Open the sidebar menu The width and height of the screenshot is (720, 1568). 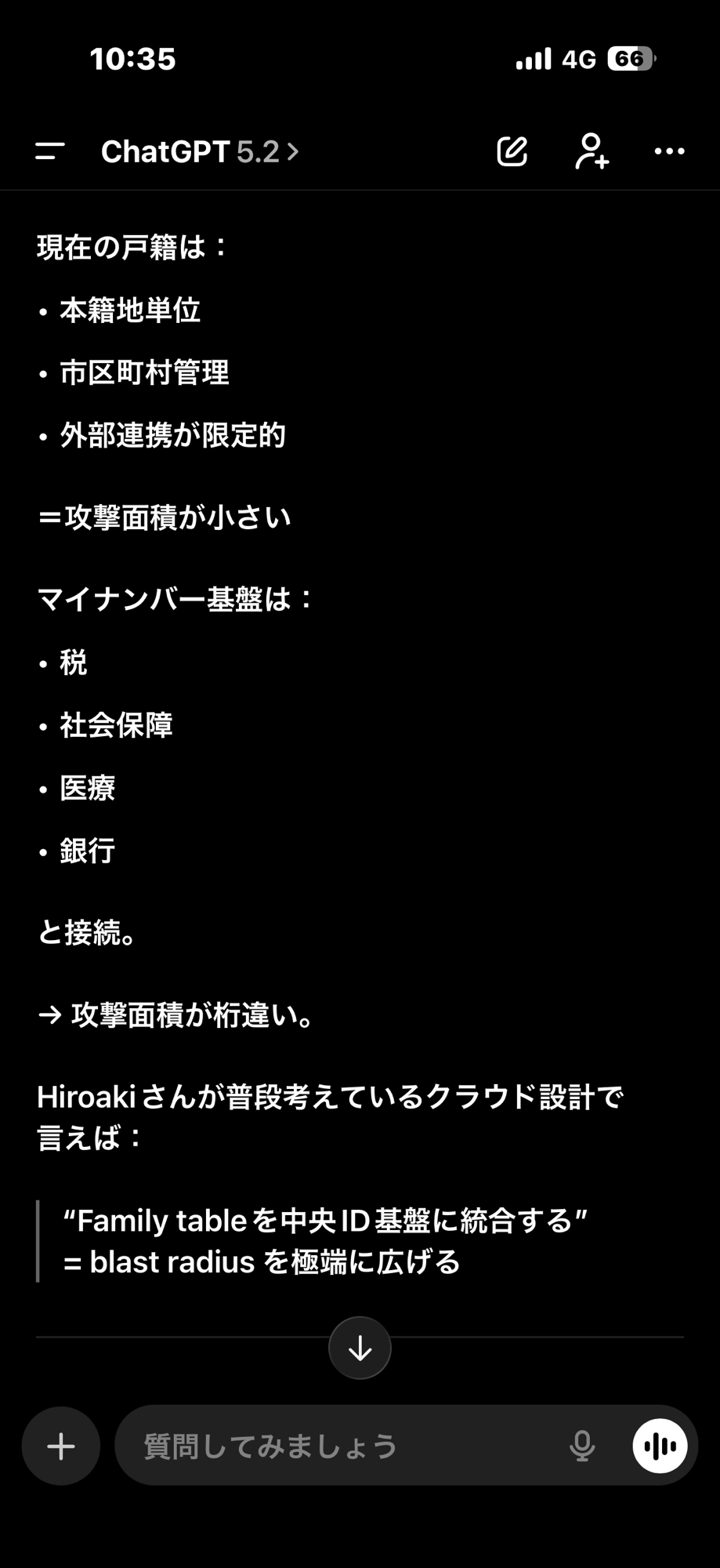click(50, 151)
